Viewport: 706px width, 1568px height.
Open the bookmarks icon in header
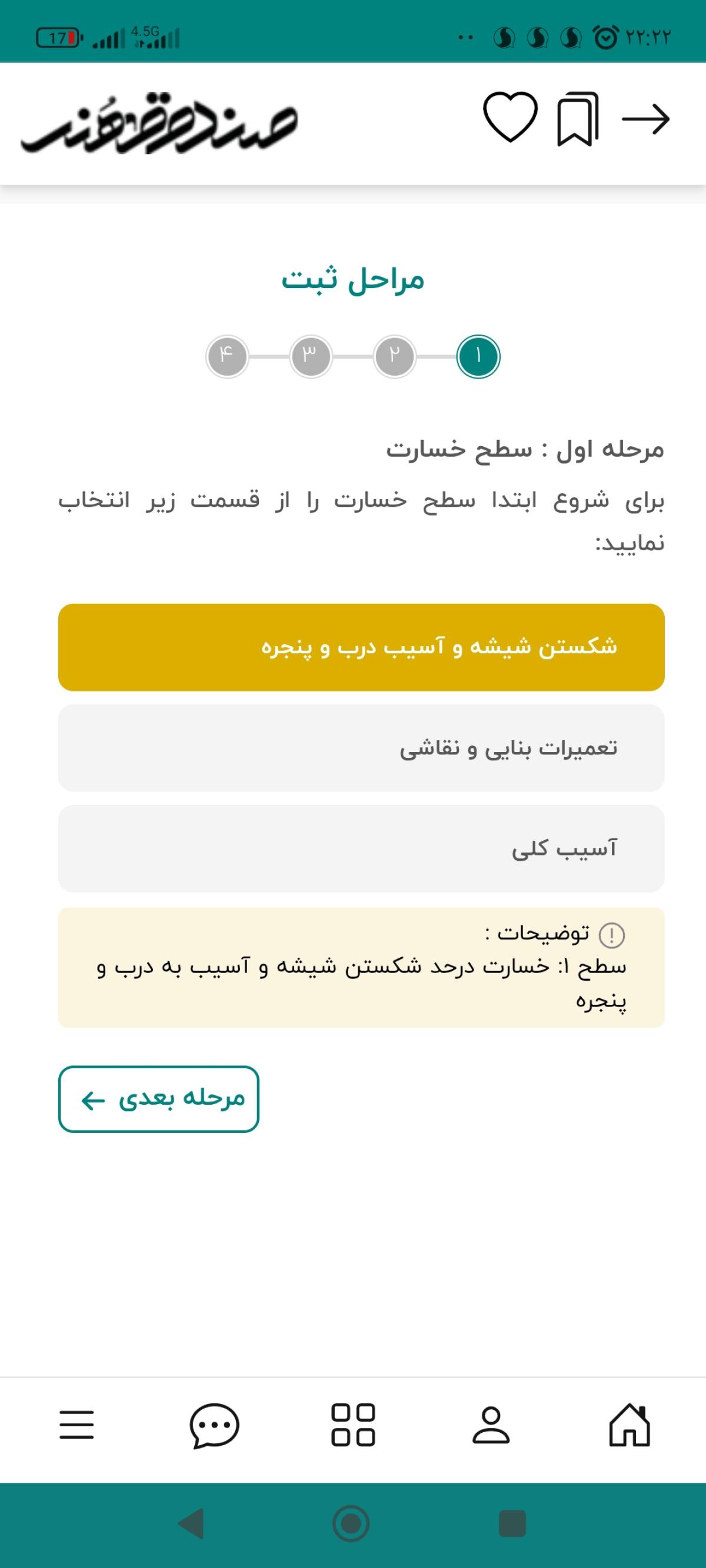pos(578,119)
